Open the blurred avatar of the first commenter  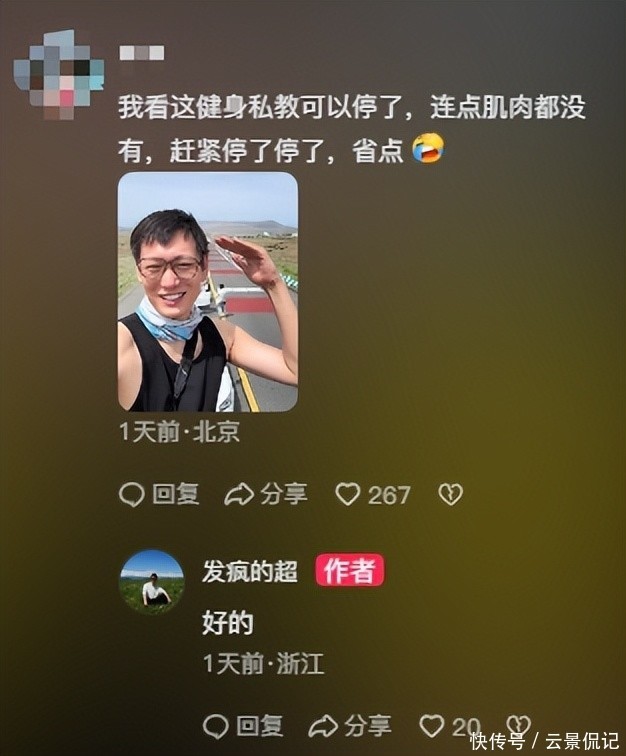click(x=58, y=75)
